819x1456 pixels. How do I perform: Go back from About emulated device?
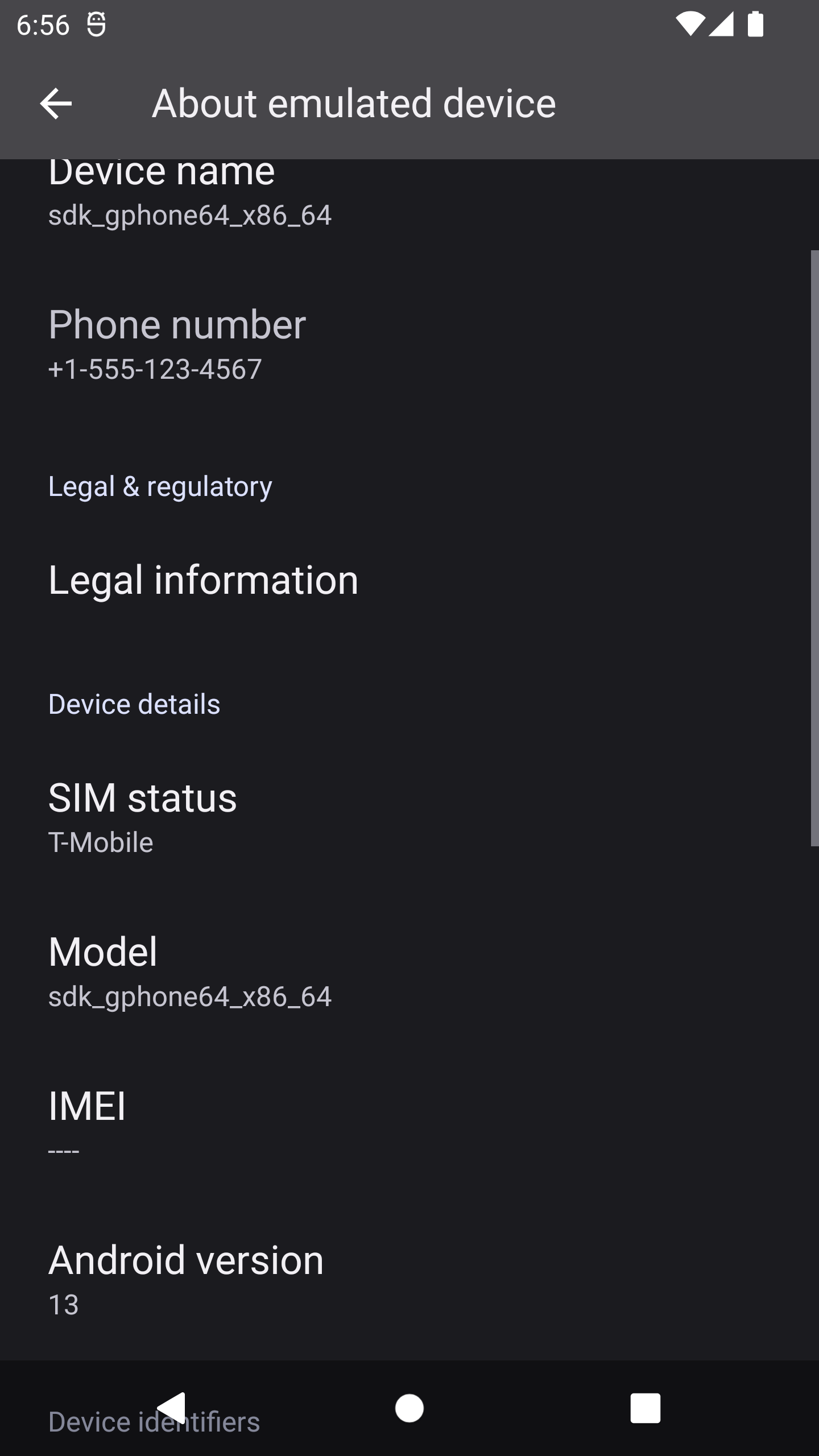click(x=56, y=104)
